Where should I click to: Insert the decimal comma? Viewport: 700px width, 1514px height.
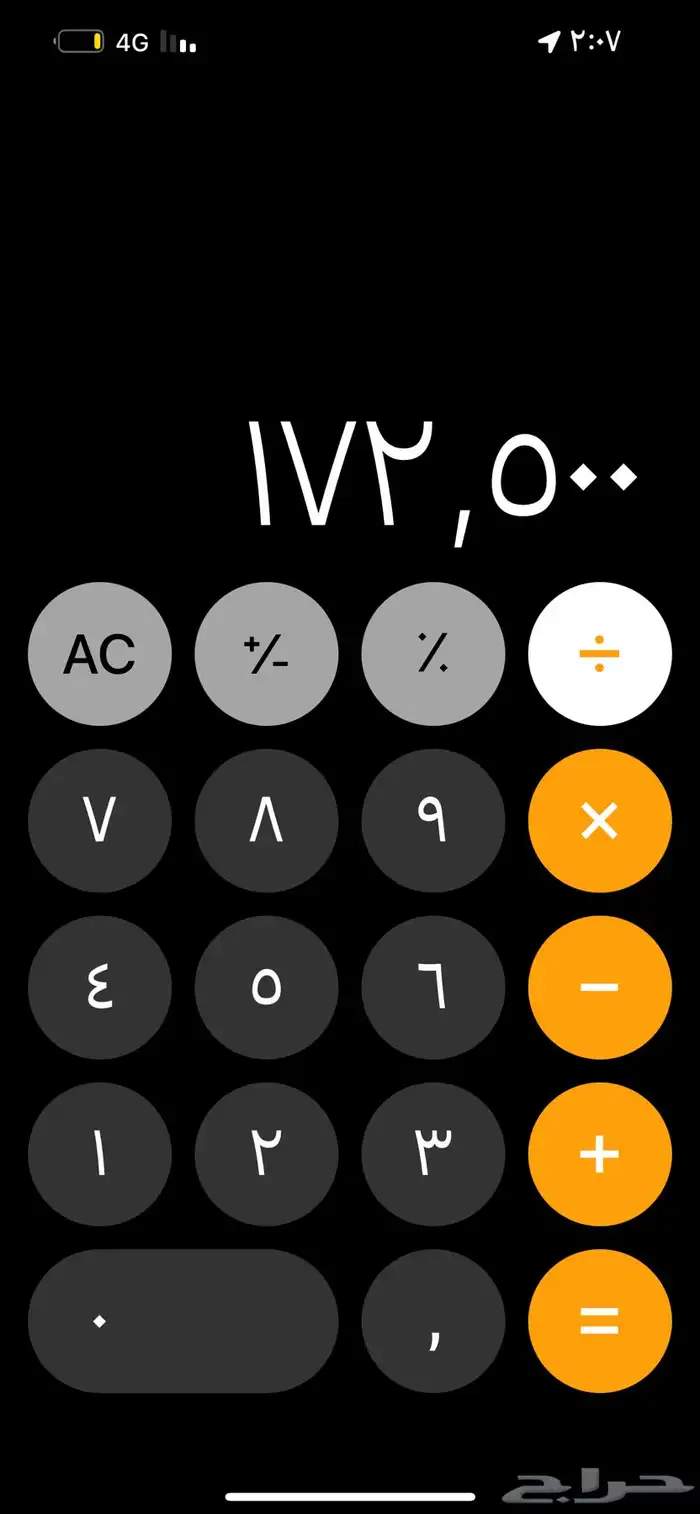[433, 1320]
